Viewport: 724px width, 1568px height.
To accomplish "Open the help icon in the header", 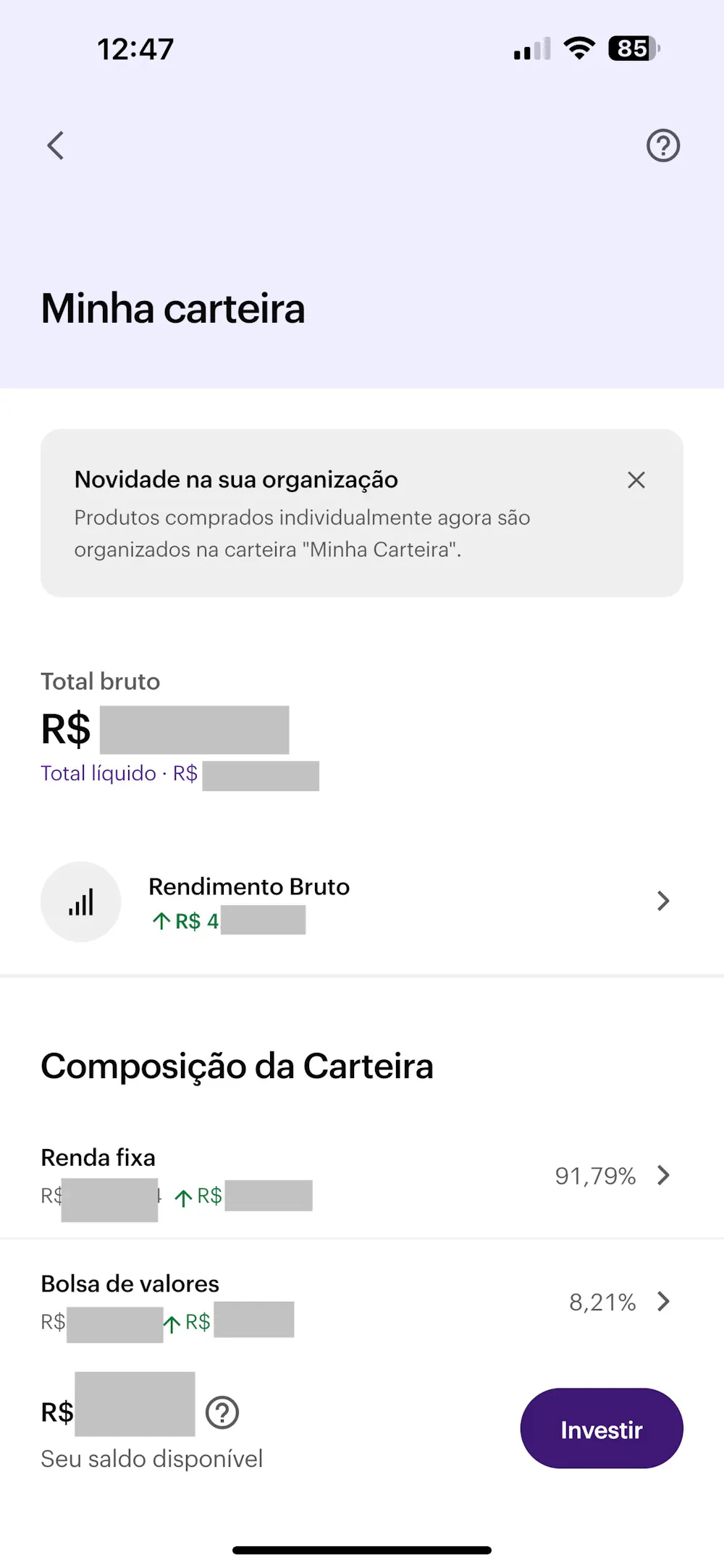I will 662,145.
